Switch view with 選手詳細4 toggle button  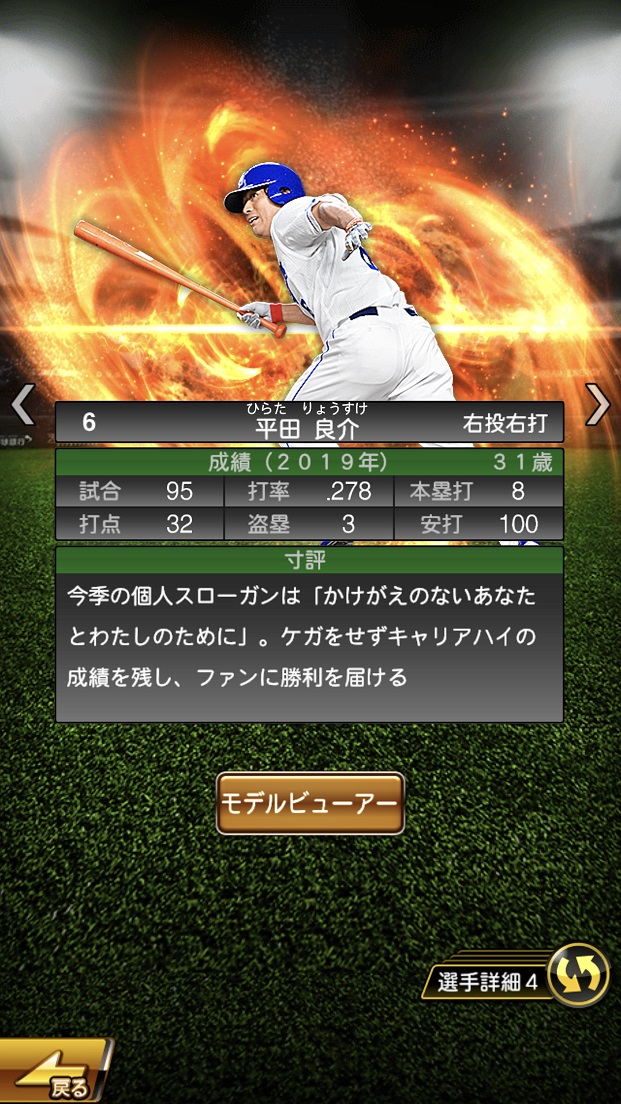coord(578,975)
